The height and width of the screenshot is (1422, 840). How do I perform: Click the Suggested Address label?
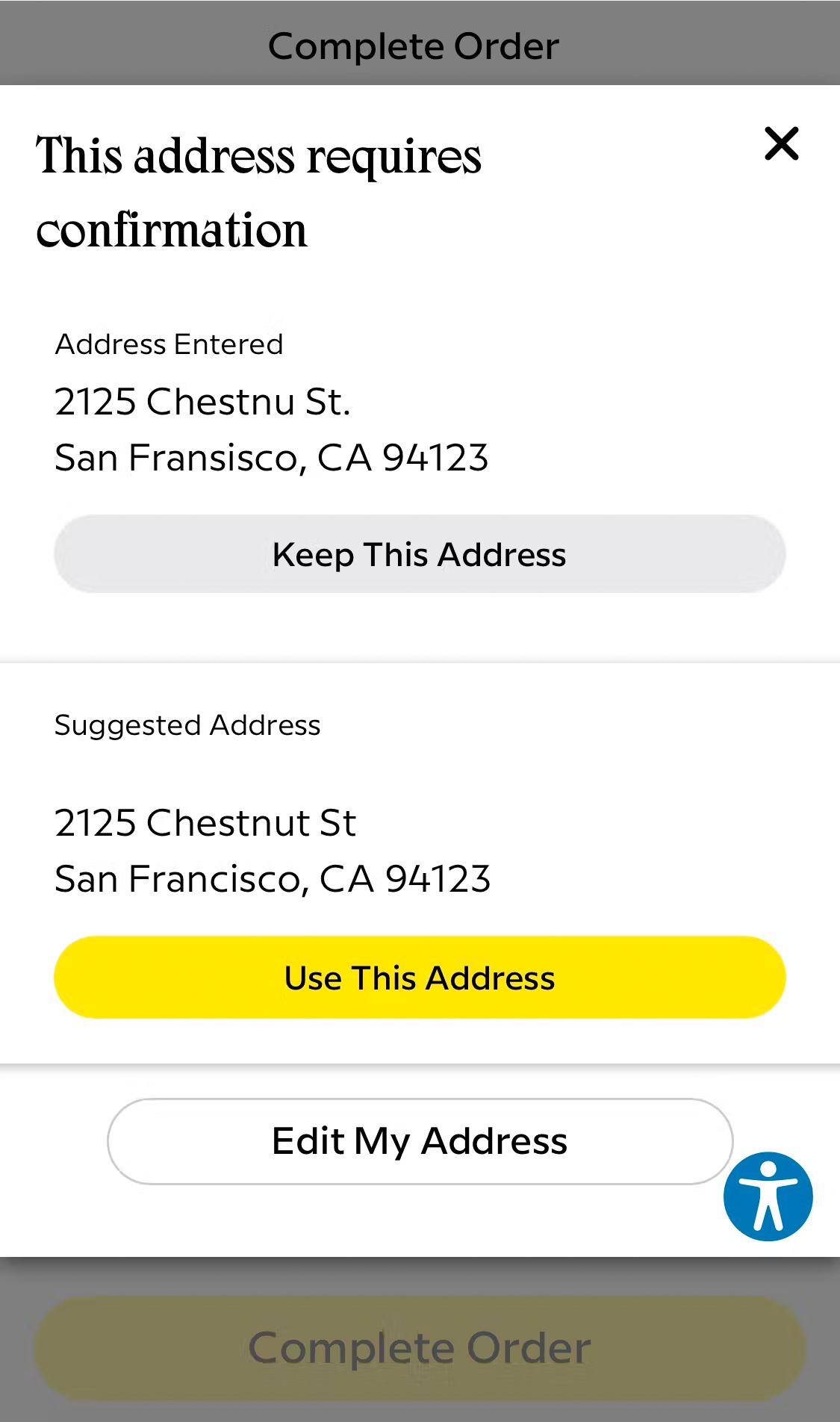point(187,724)
